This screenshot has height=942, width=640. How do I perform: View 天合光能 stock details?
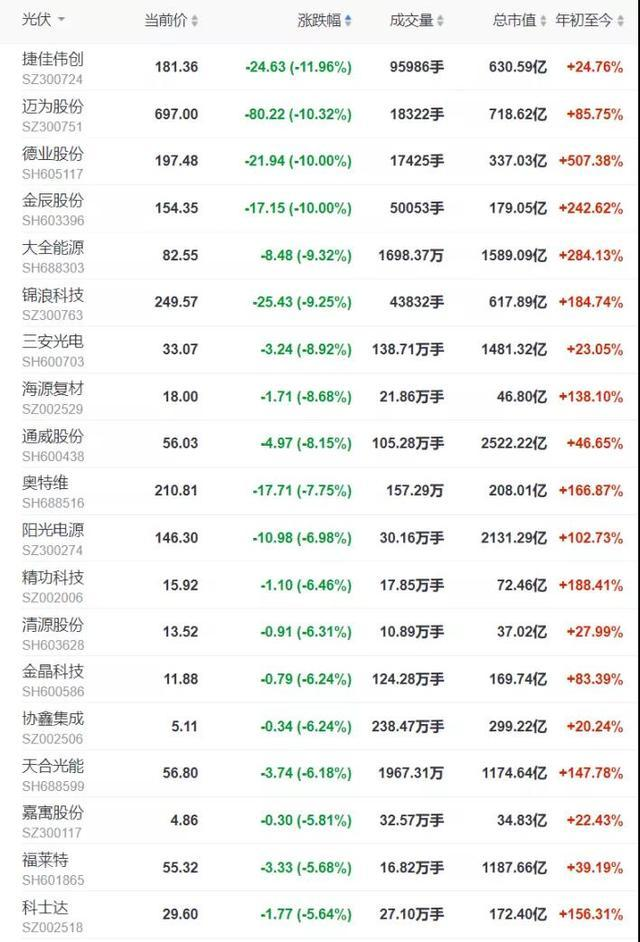53,765
